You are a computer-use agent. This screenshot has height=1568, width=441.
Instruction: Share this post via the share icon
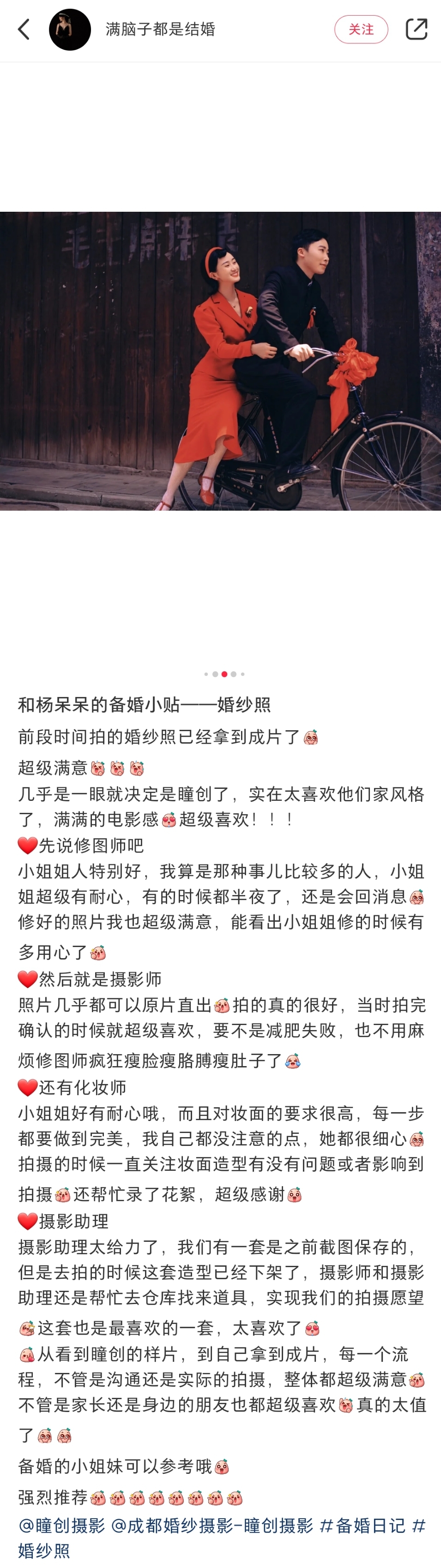tap(416, 29)
